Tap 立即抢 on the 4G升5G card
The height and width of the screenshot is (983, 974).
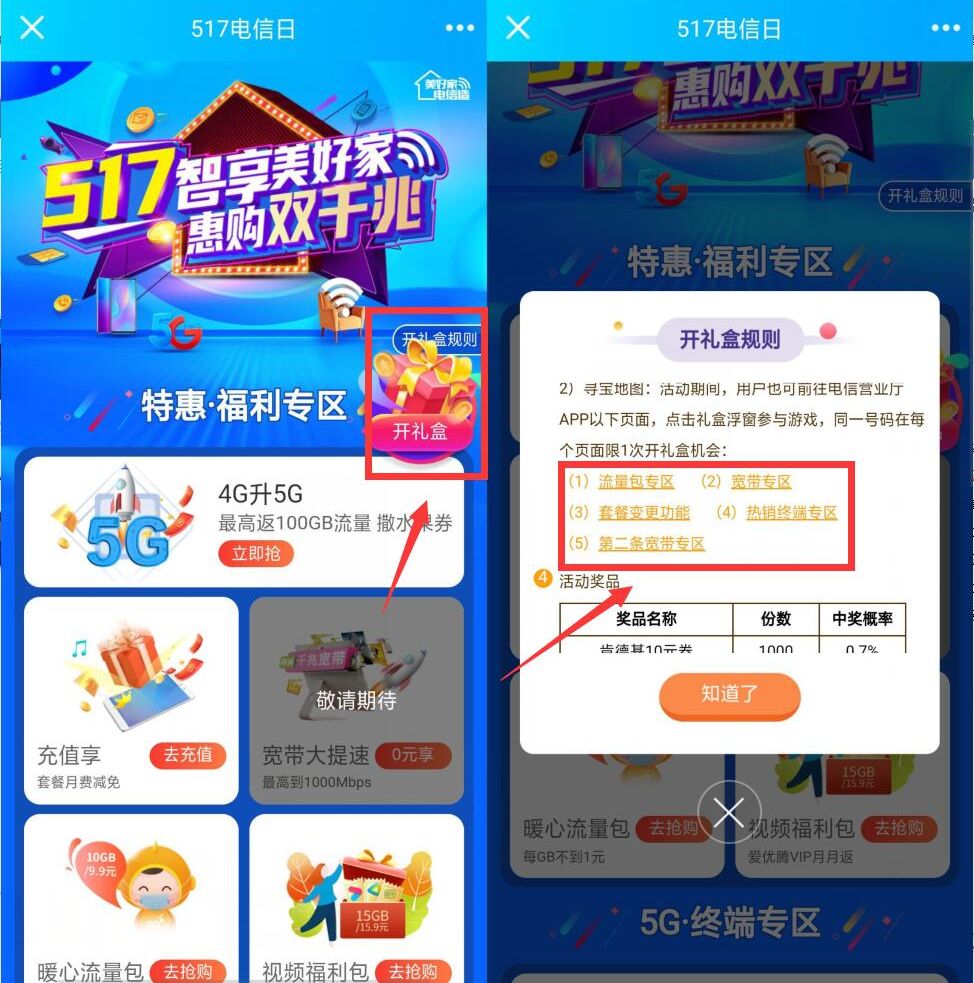[x=256, y=553]
